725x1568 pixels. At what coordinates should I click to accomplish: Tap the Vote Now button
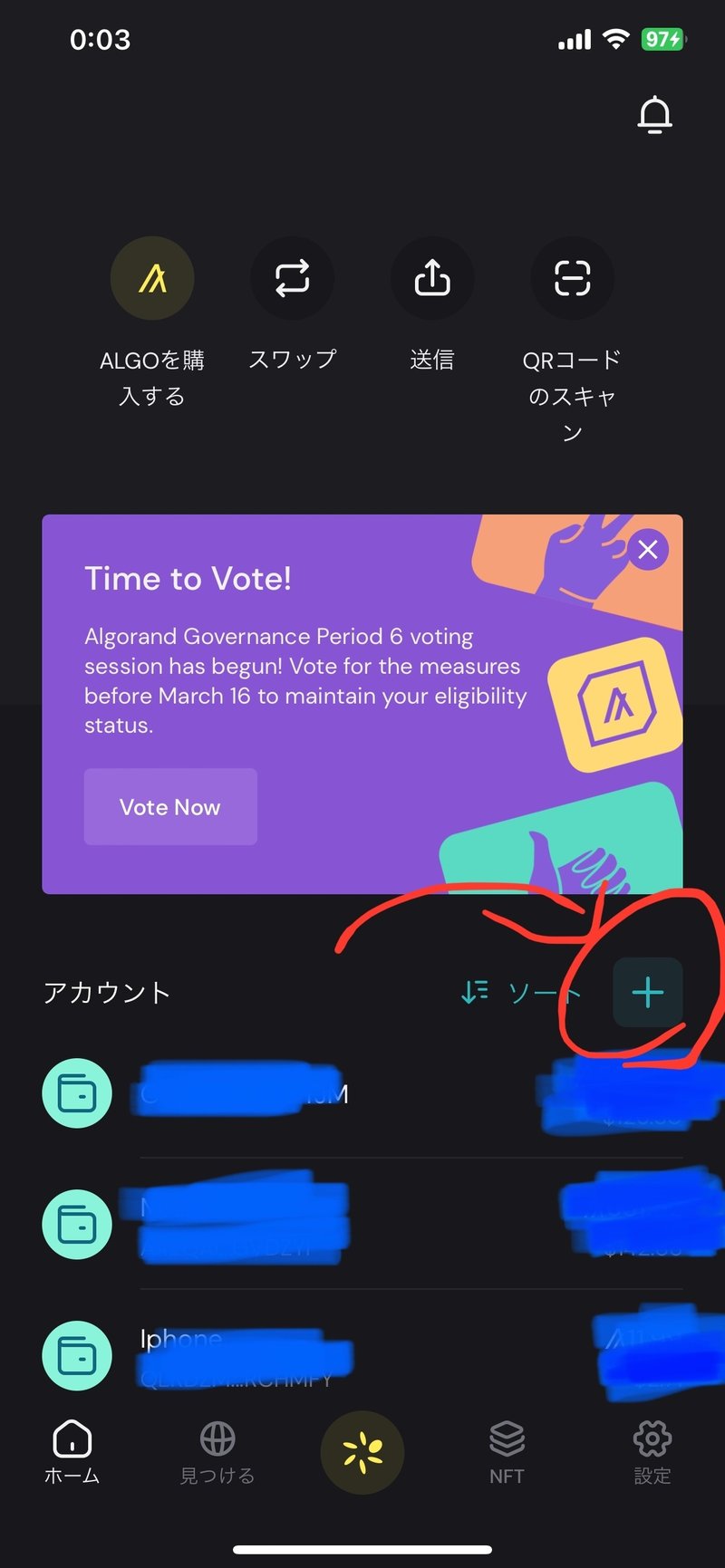[170, 807]
